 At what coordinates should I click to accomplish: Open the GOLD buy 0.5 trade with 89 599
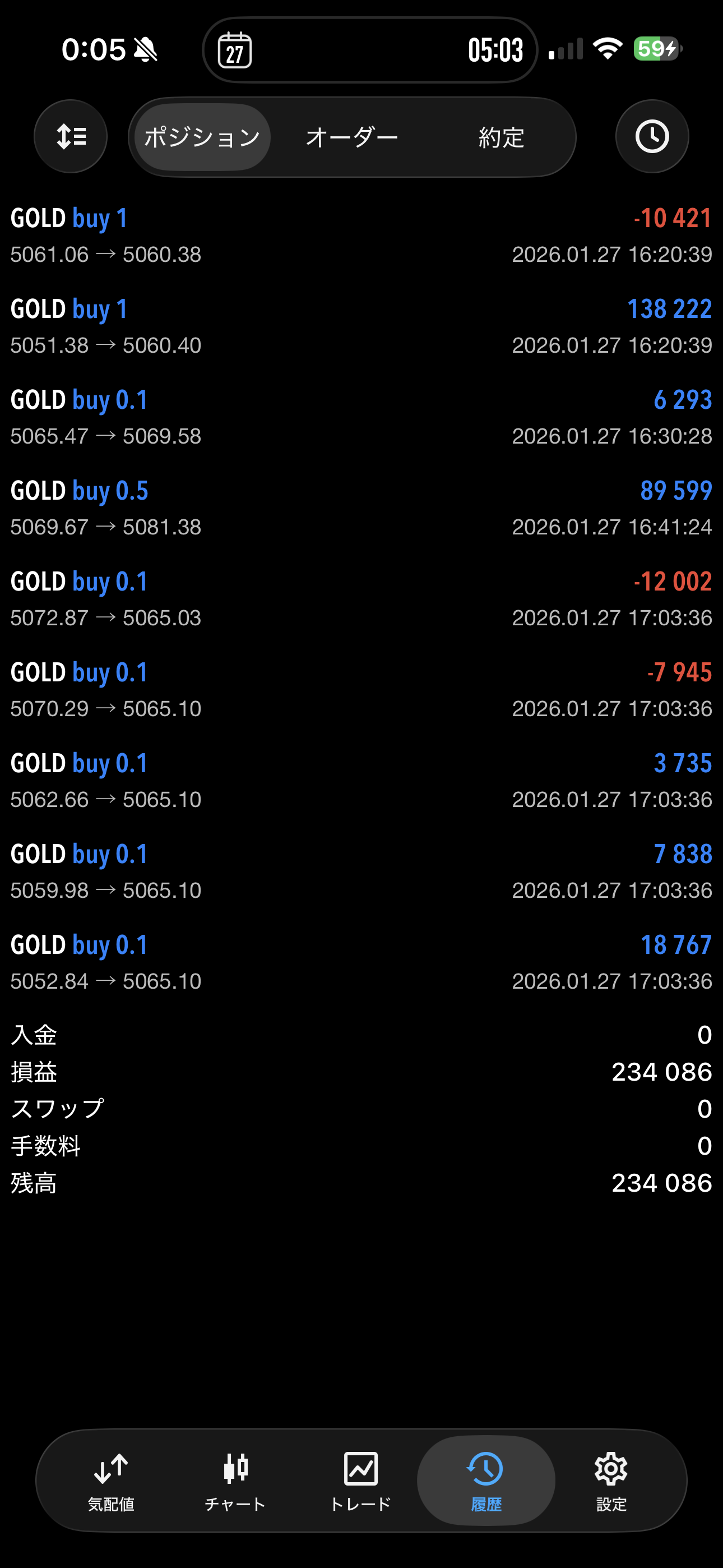(x=361, y=508)
